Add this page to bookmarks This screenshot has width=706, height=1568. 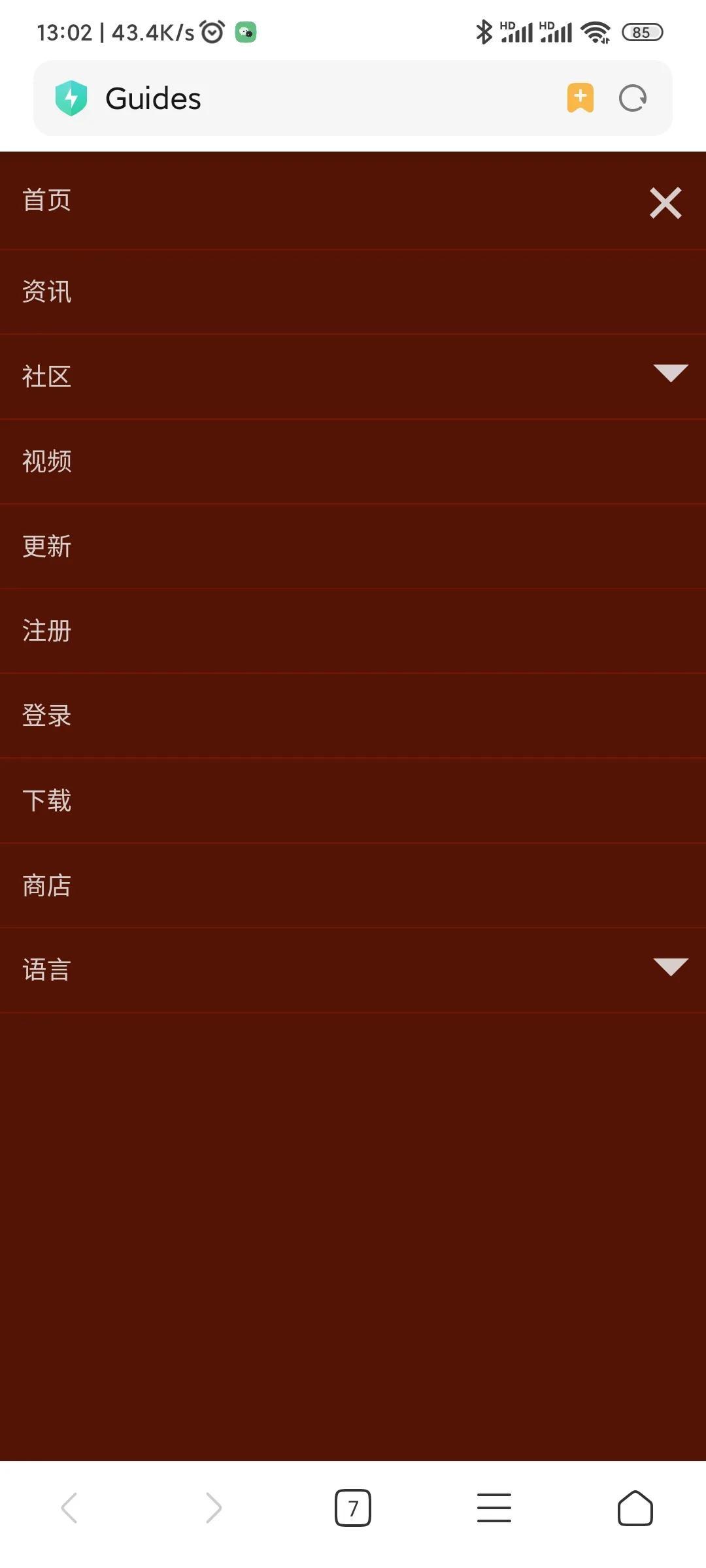580,99
